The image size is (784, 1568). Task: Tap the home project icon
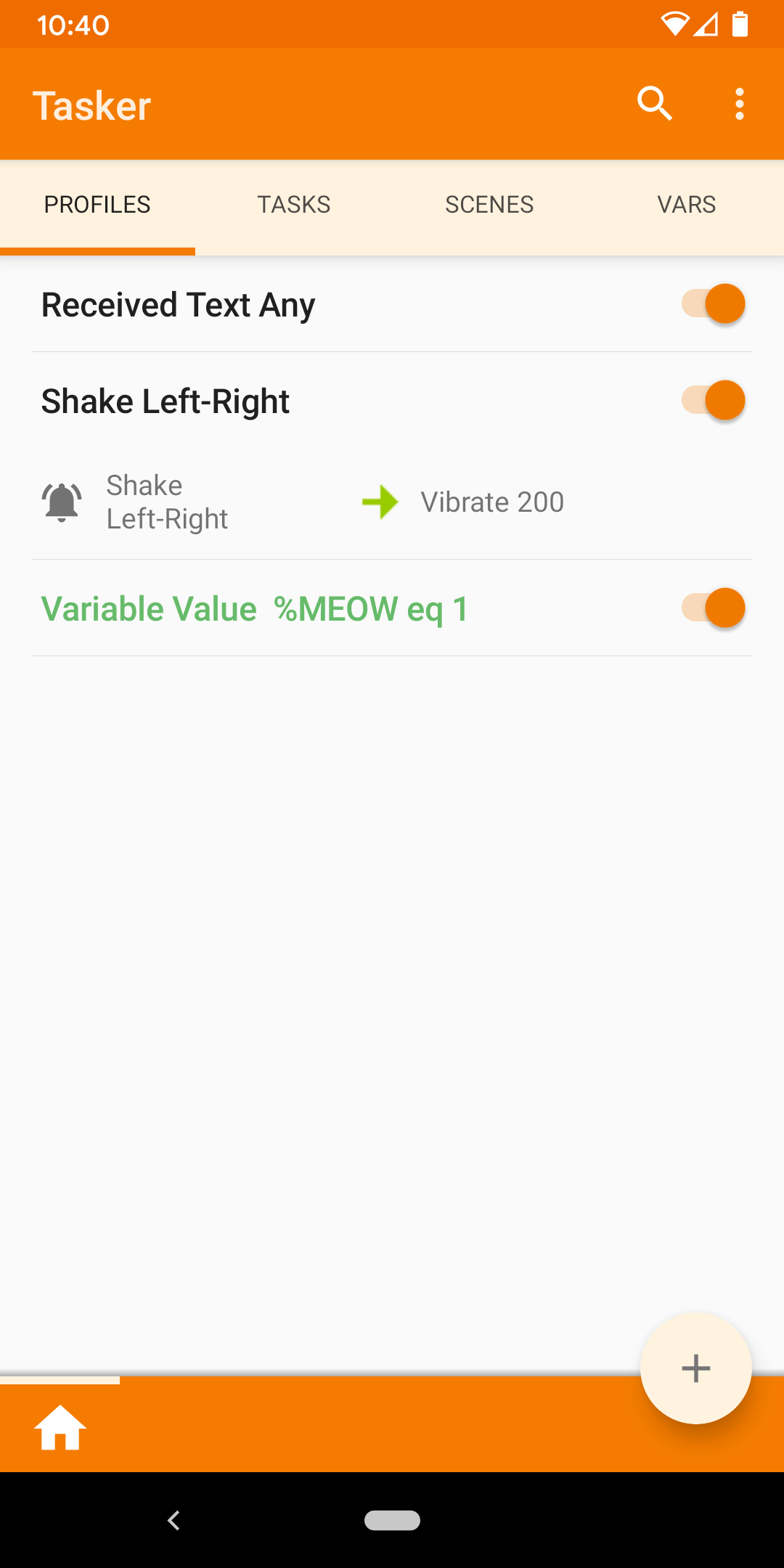coord(60,1427)
